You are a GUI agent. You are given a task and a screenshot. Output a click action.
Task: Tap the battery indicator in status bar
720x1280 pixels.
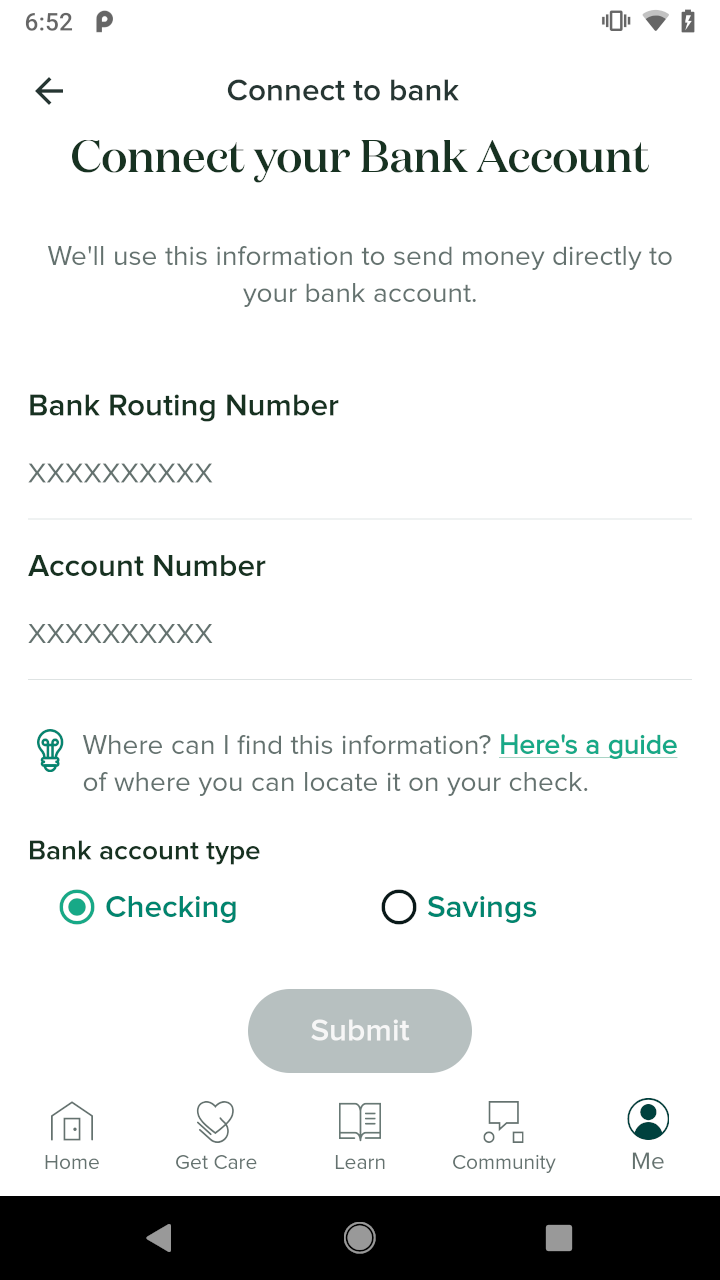(692, 19)
